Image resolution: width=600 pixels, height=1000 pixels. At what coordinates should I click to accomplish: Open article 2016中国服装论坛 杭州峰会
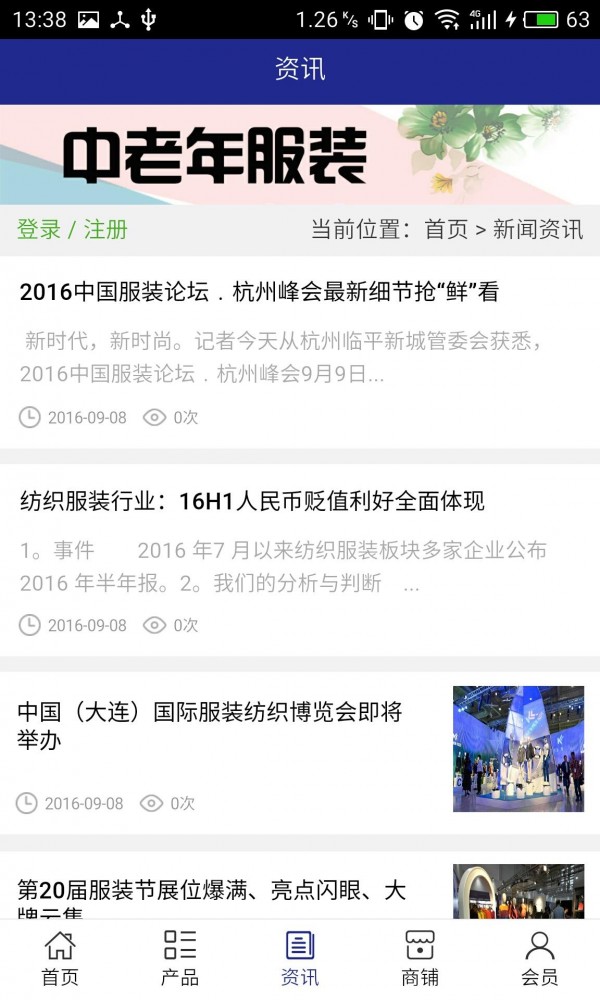pyautogui.click(x=259, y=293)
